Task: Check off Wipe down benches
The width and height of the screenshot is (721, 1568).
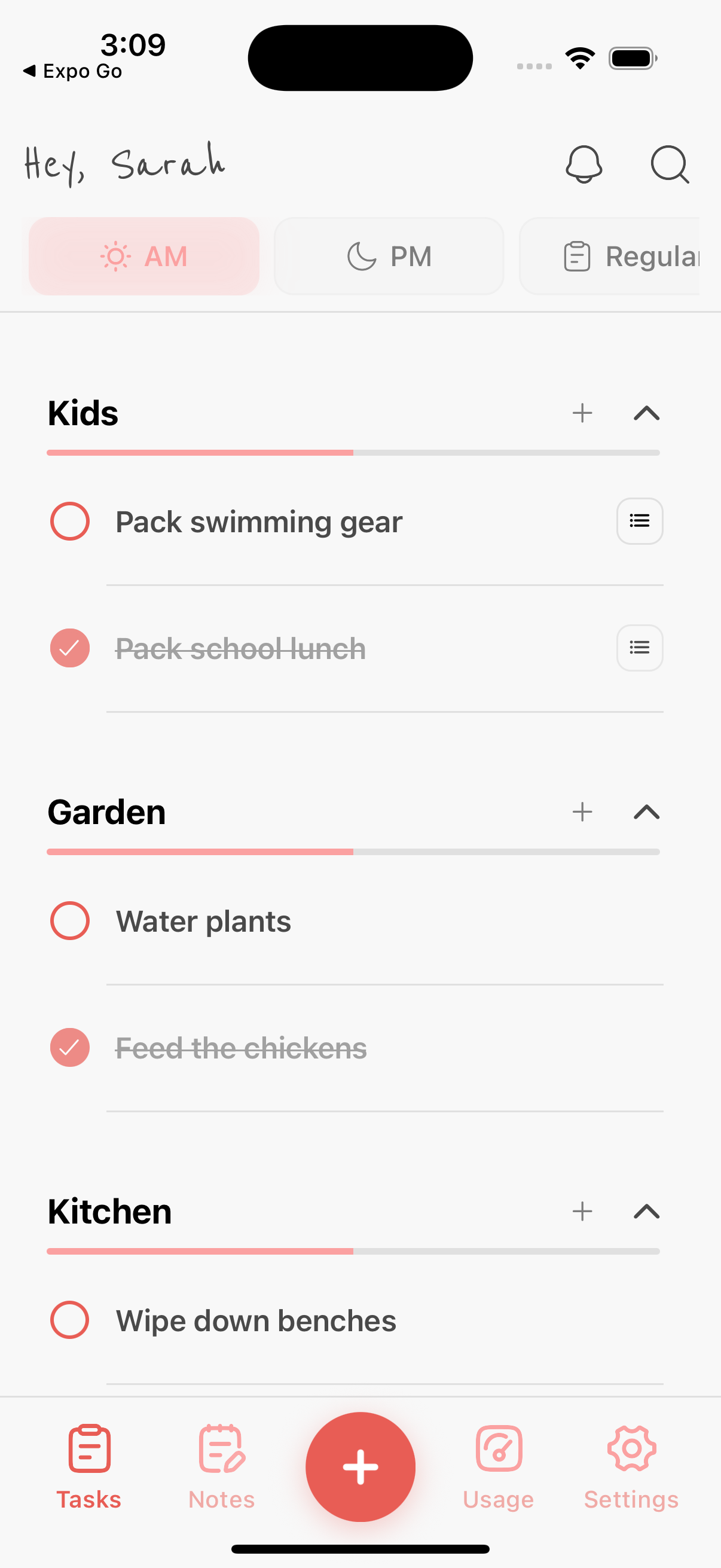Action: [x=69, y=1320]
